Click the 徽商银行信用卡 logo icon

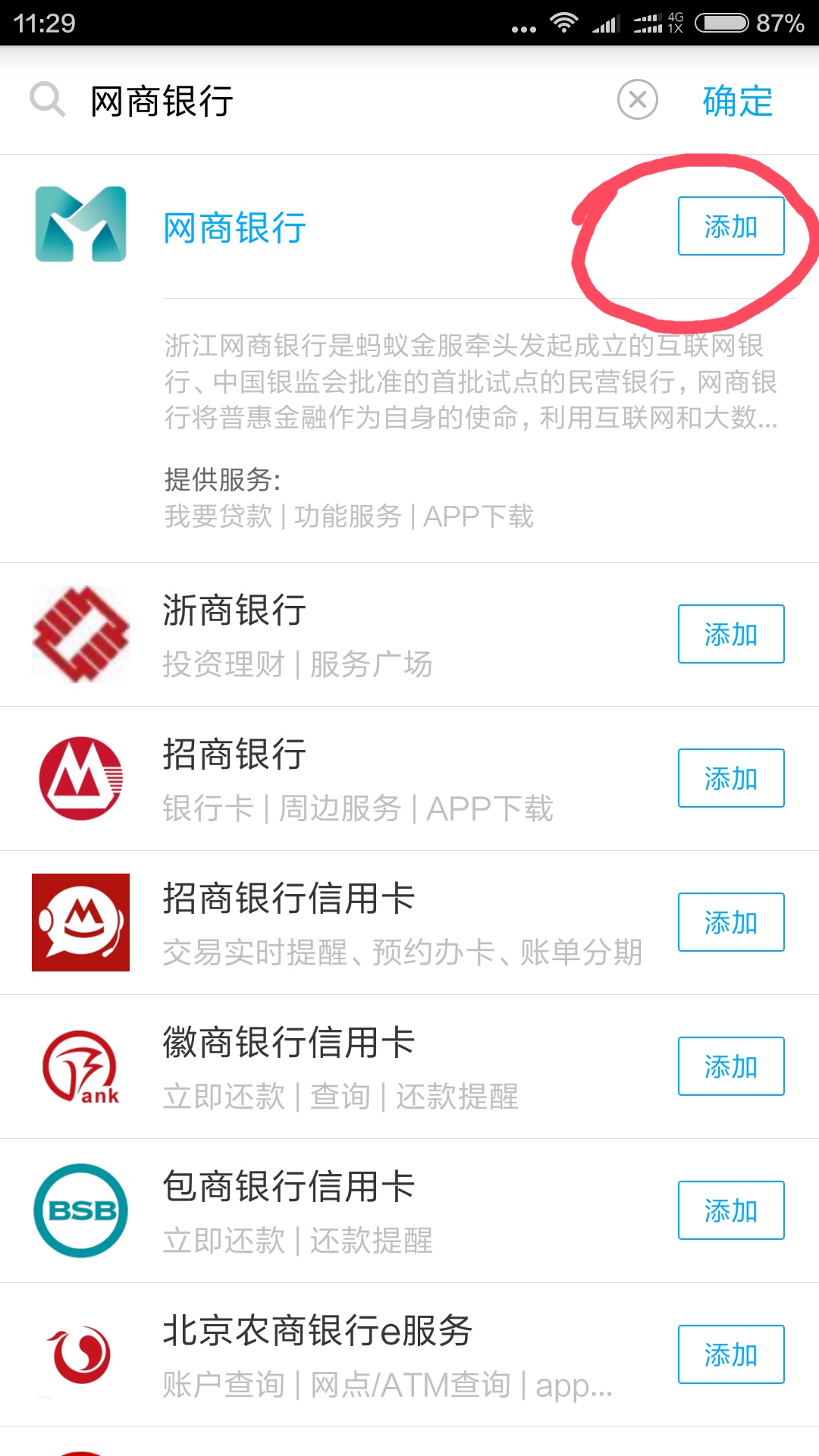click(80, 1066)
